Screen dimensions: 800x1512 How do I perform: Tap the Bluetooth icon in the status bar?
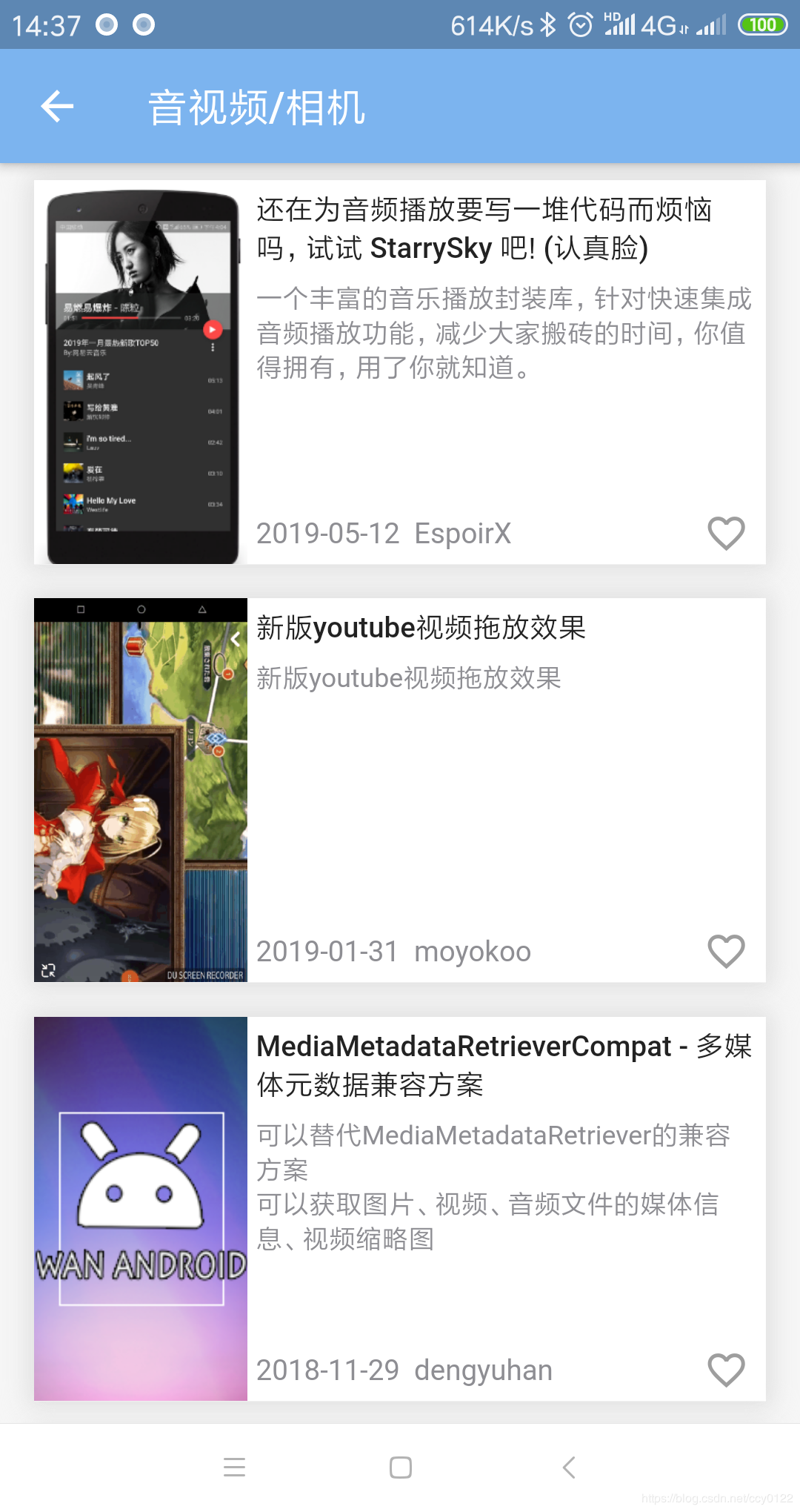(x=546, y=24)
